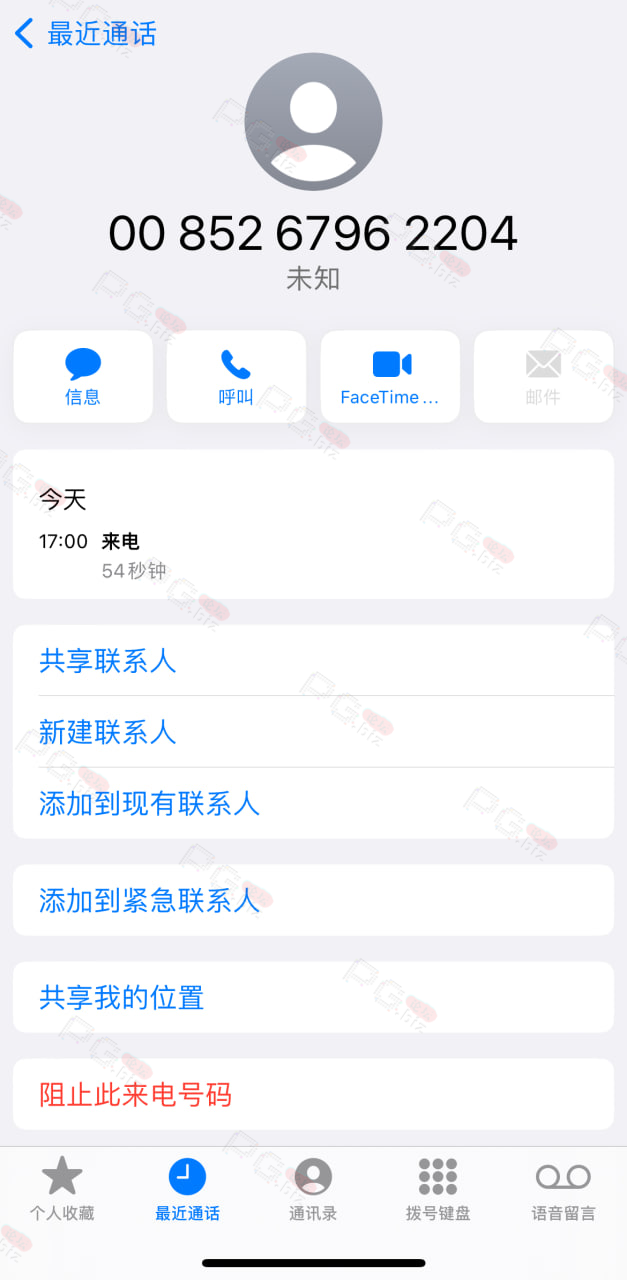Screen dimensions: 627x1280
Task: Switch to the 拨号键盘 tab
Action: click(x=438, y=1190)
